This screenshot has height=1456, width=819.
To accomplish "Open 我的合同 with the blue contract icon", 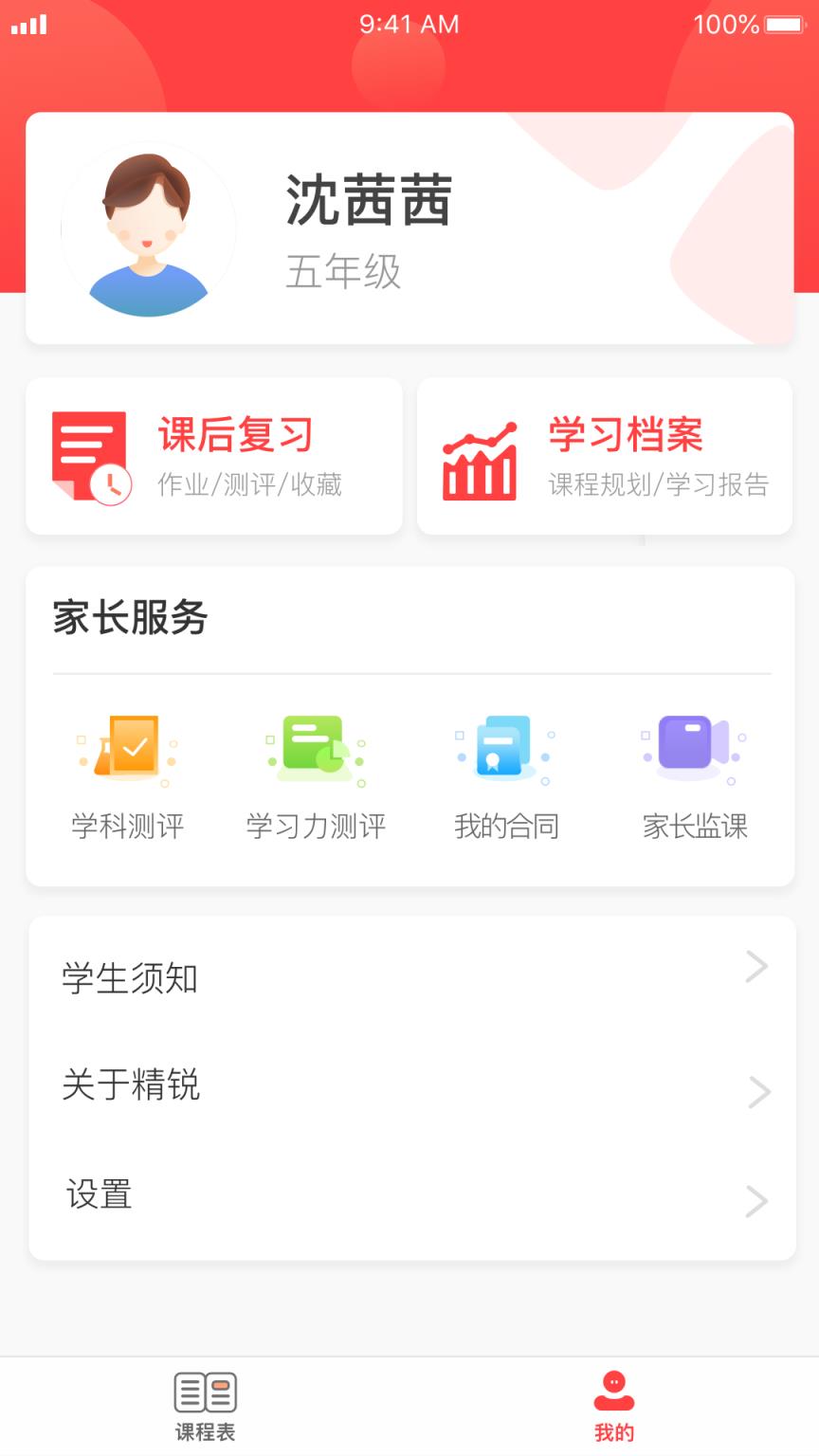I will coord(505,749).
